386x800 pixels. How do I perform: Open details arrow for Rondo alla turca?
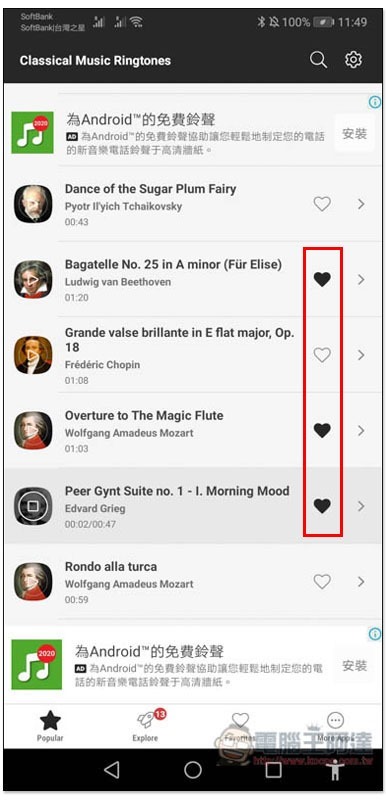361,582
